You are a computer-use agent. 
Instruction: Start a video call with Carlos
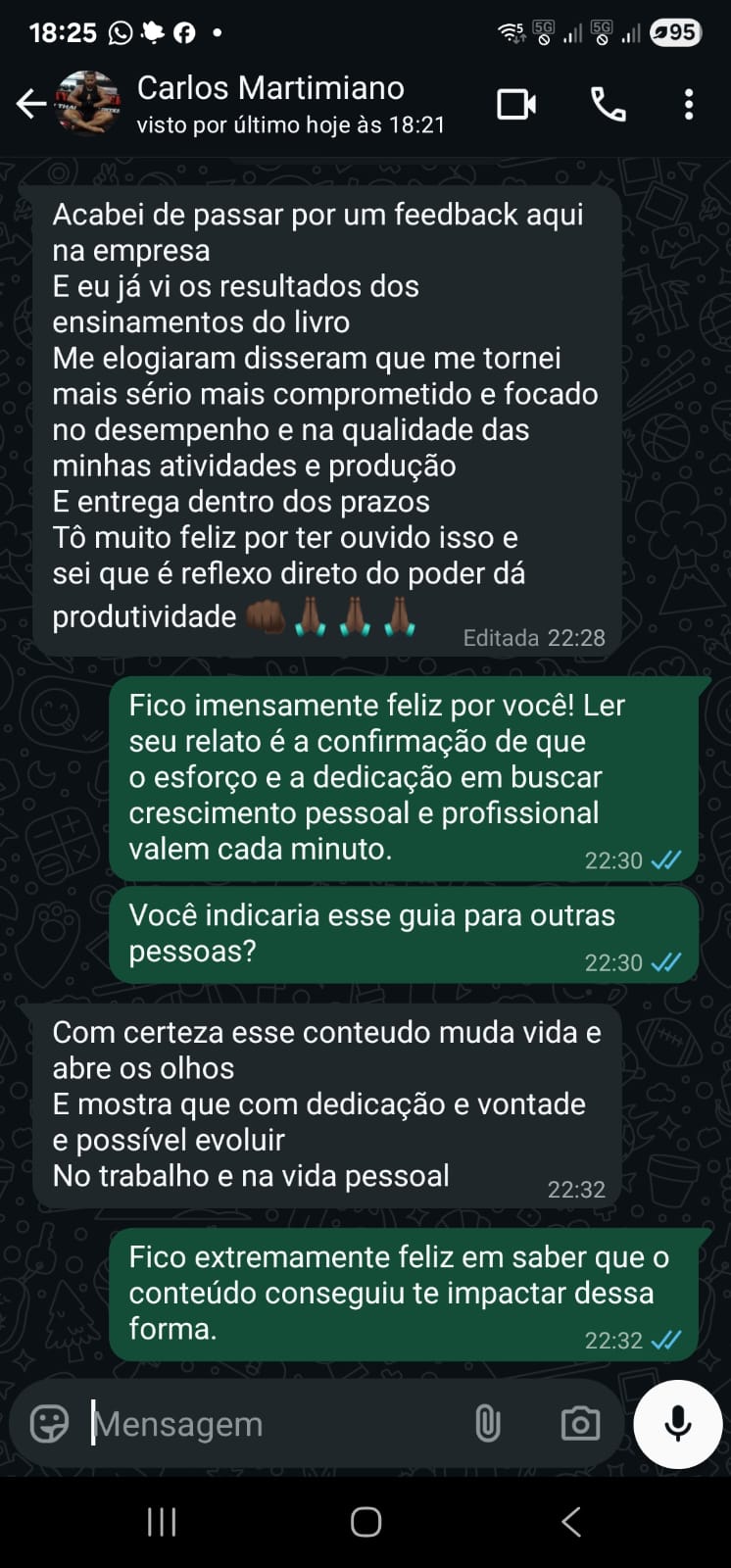pyautogui.click(x=516, y=104)
